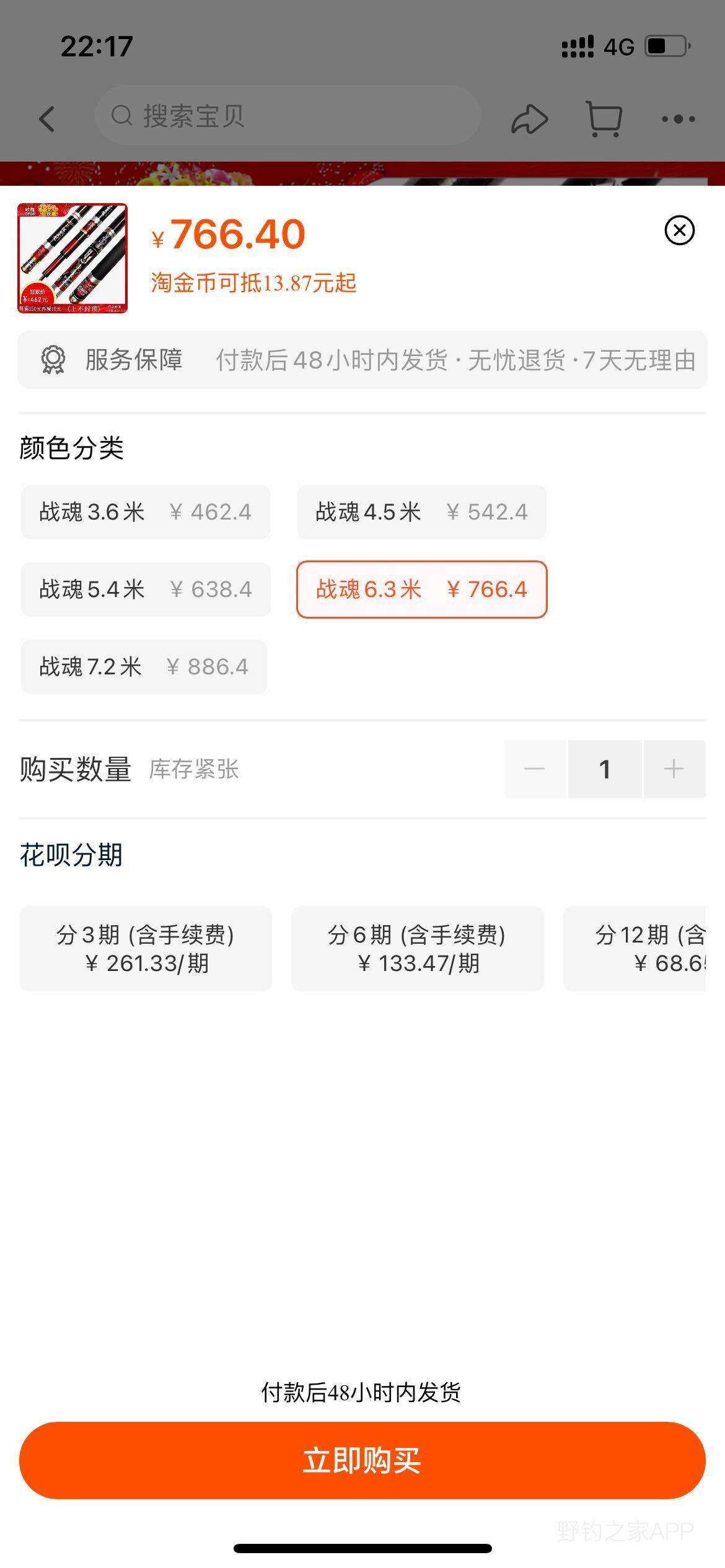Tap the selected 战魂 6.3米 option

[422, 590]
